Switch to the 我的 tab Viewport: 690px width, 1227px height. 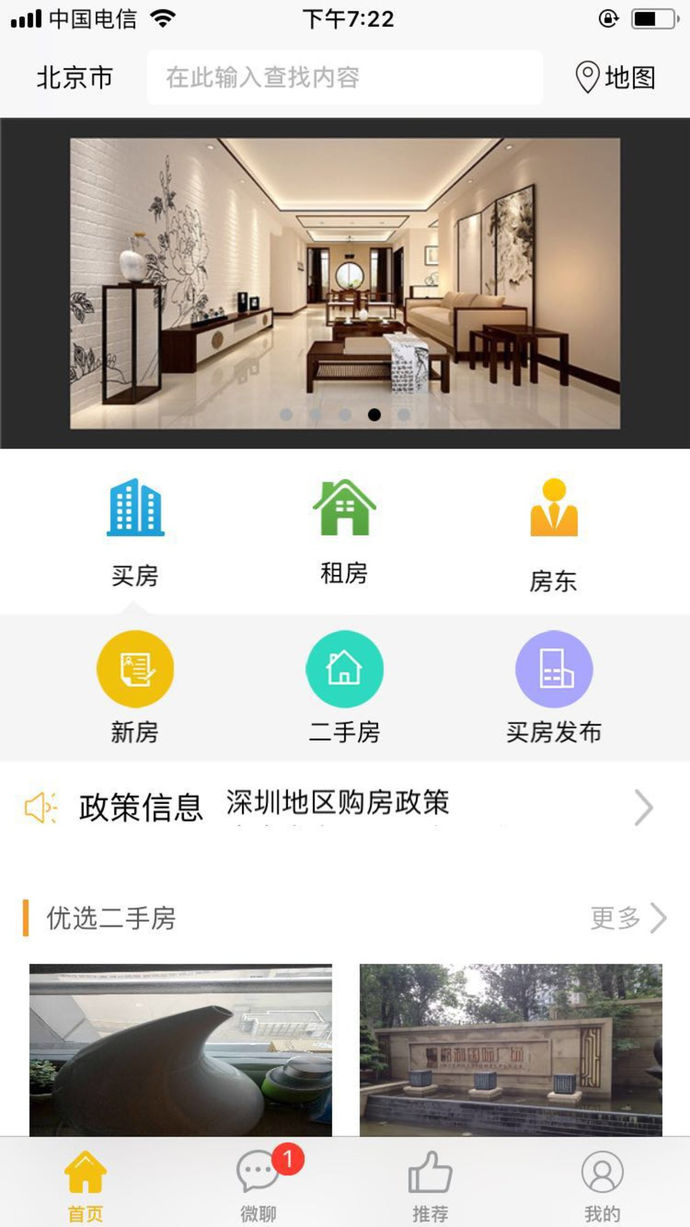(x=602, y=1187)
